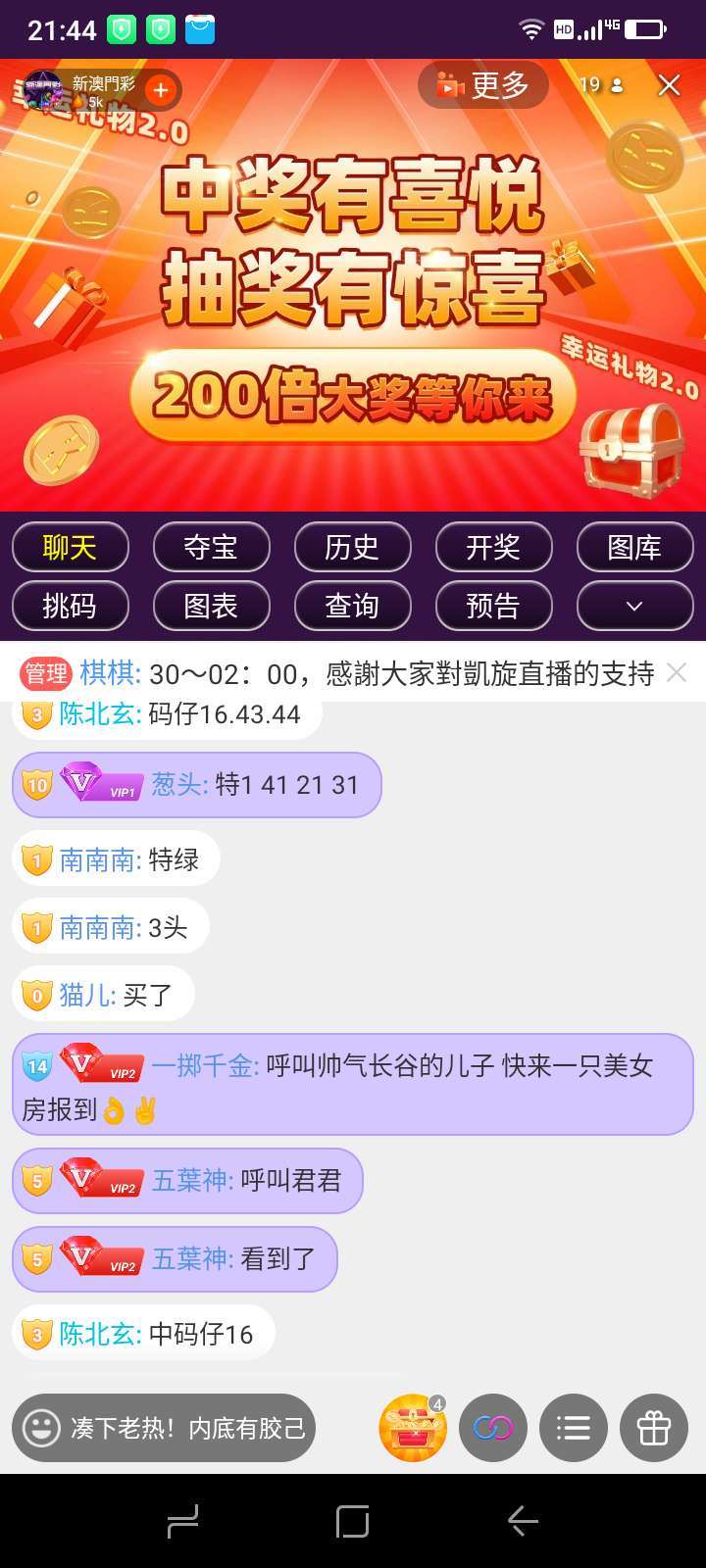Open the 图表 tab

(211, 606)
